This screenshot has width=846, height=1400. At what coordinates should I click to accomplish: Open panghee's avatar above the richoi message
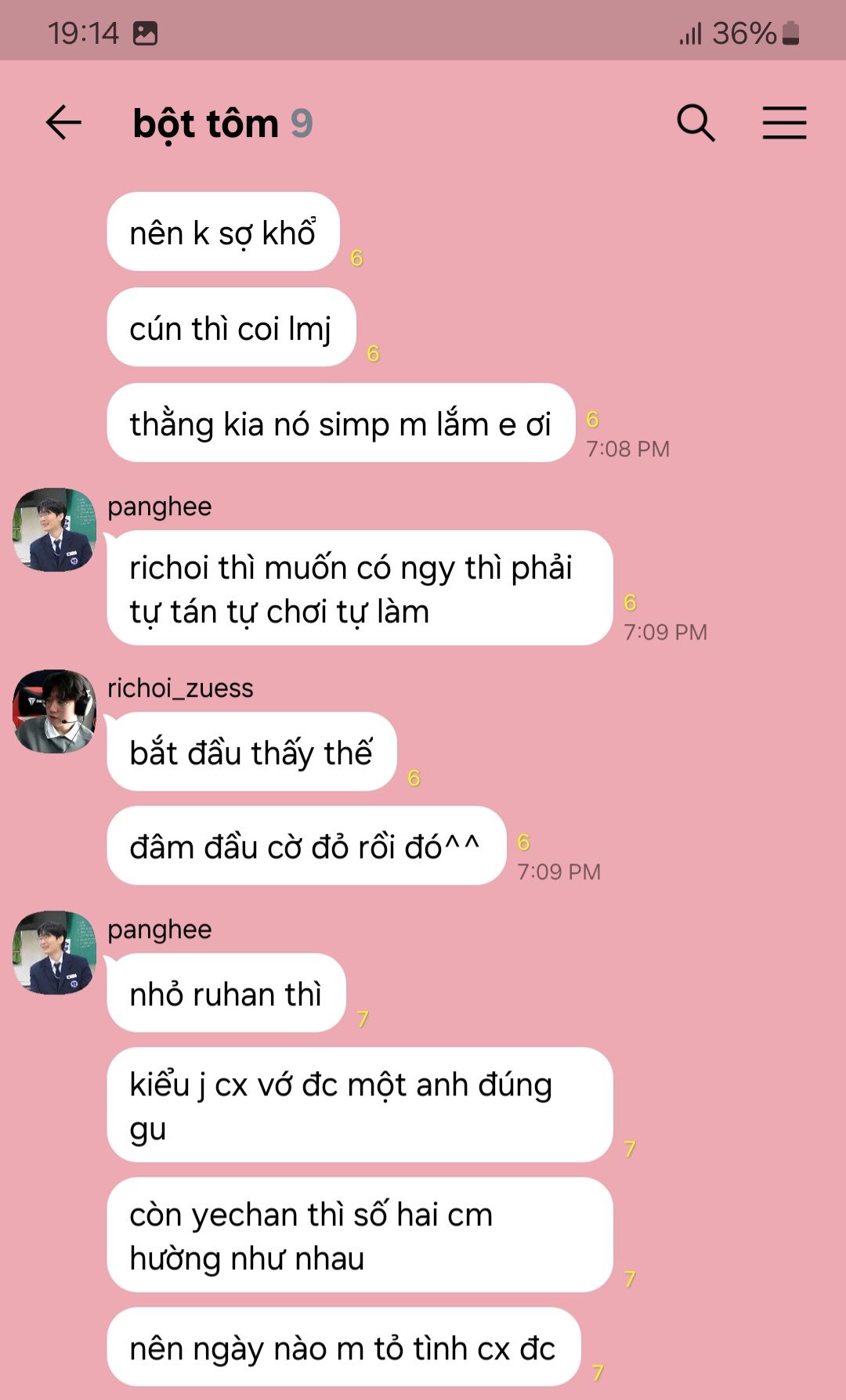(54, 529)
